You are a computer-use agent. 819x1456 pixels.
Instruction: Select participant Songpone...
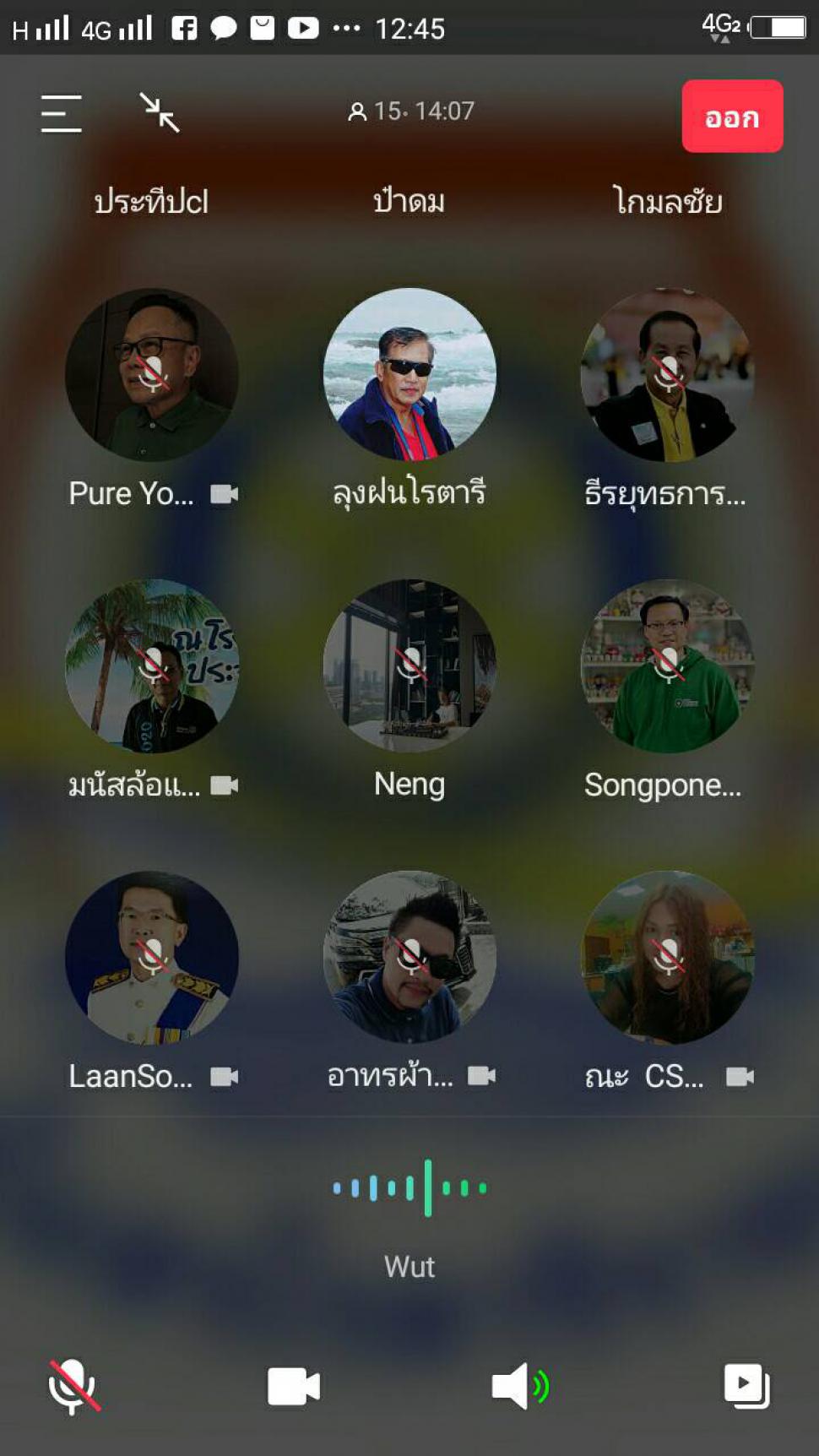pyautogui.click(x=667, y=666)
